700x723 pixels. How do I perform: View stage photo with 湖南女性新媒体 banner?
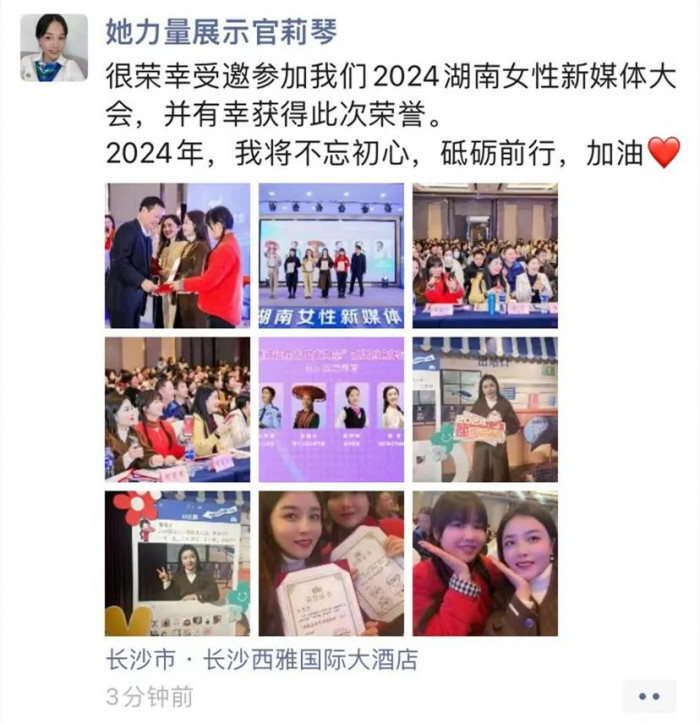(331, 255)
